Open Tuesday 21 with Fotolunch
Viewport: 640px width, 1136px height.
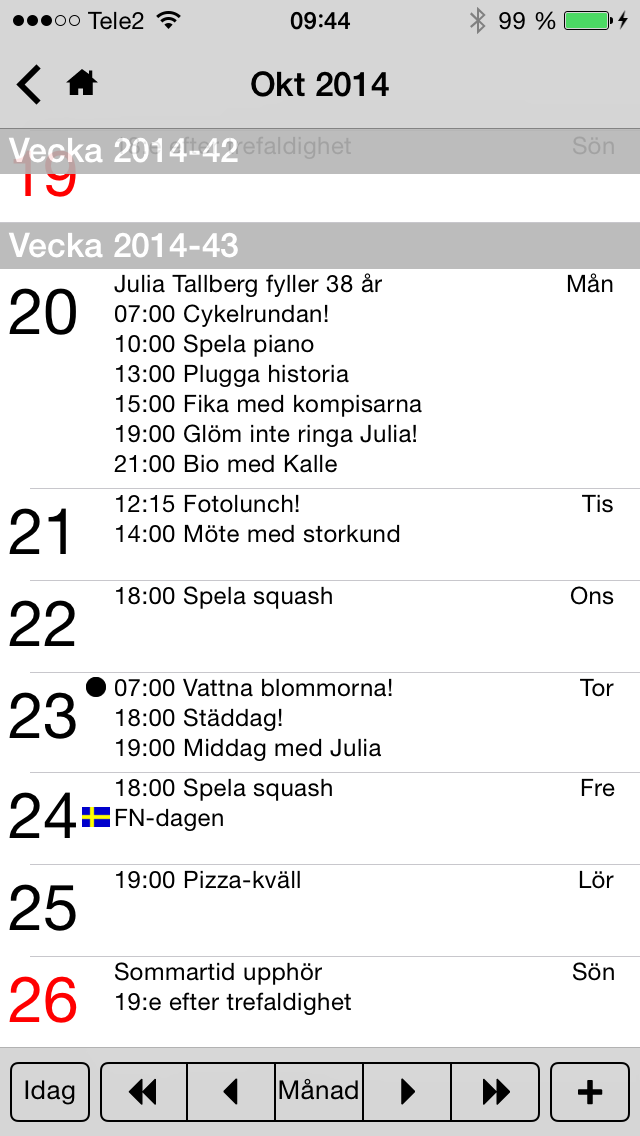(320, 534)
